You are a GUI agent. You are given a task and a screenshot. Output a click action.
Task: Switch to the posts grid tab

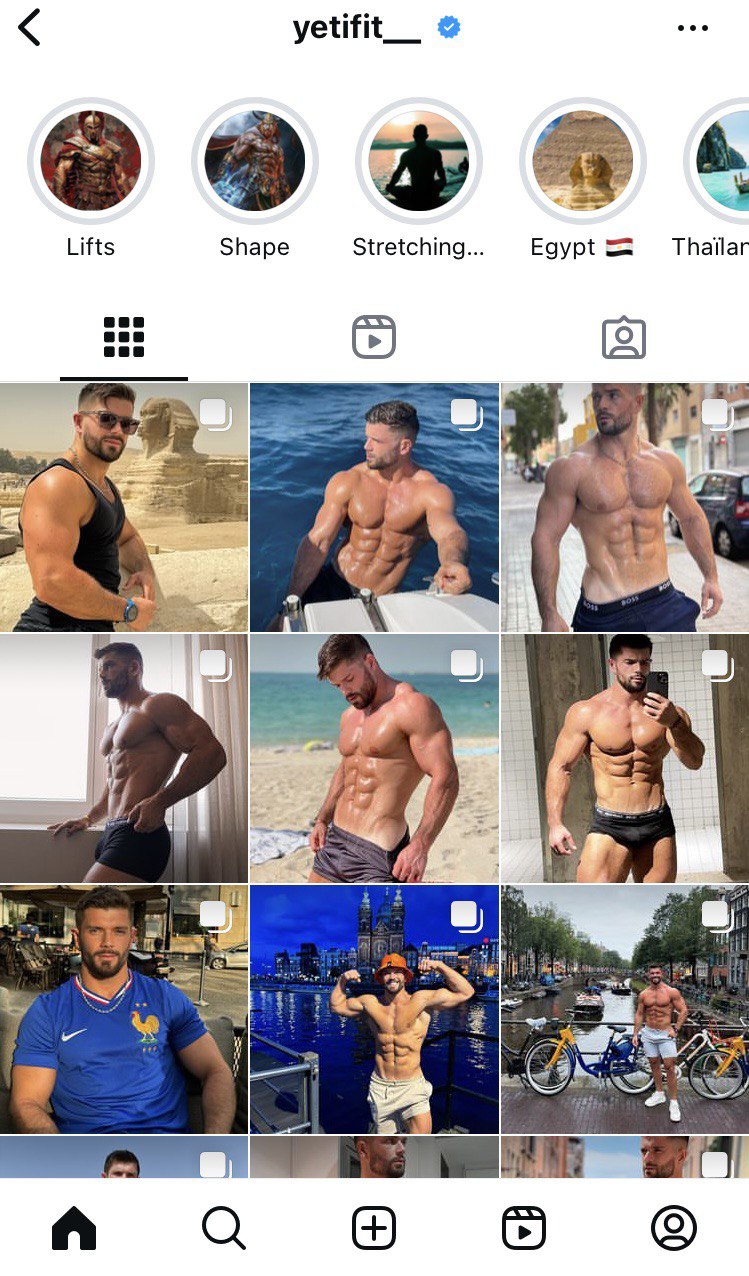[124, 338]
